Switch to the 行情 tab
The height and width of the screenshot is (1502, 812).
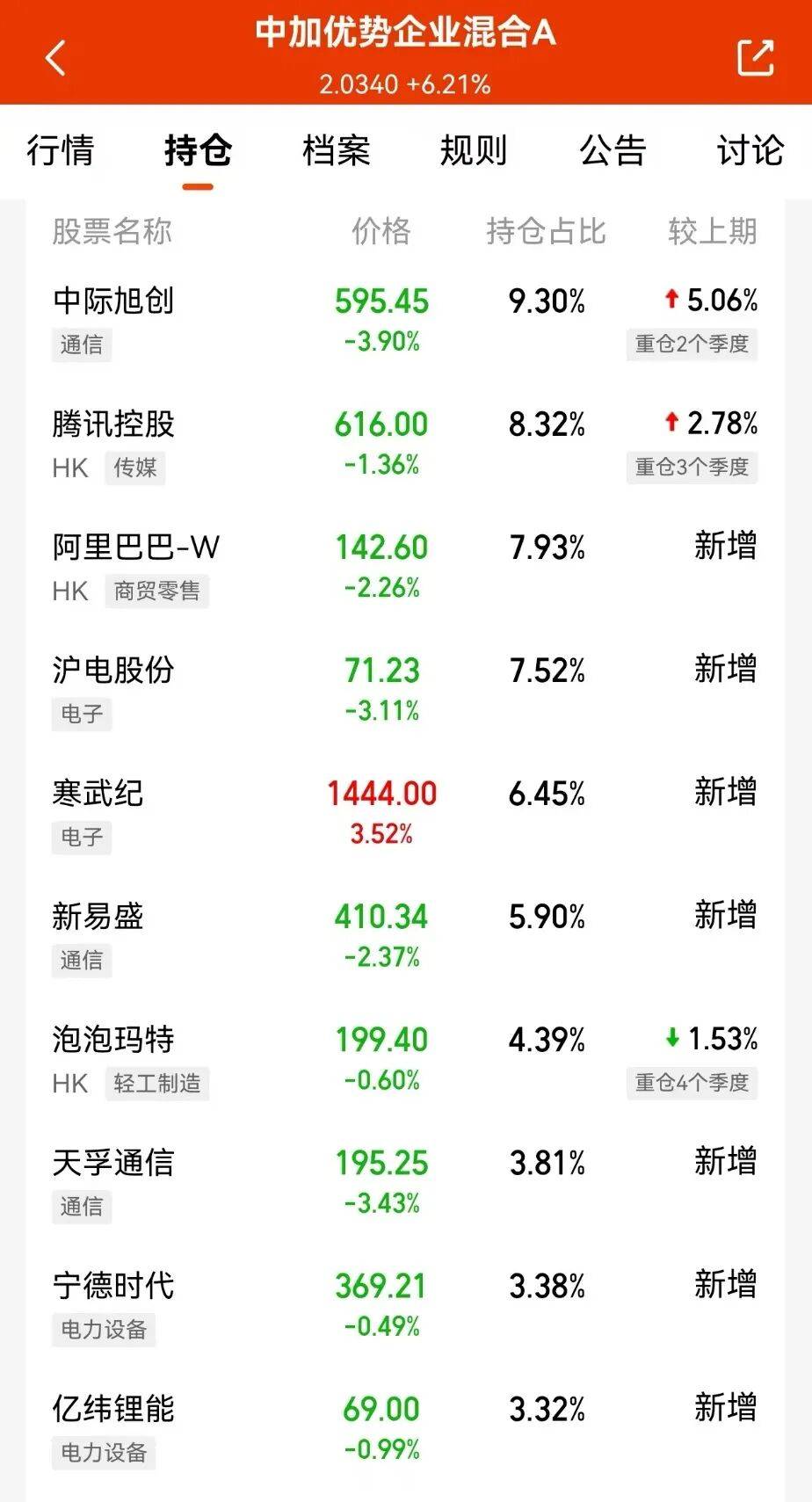pyautogui.click(x=60, y=150)
